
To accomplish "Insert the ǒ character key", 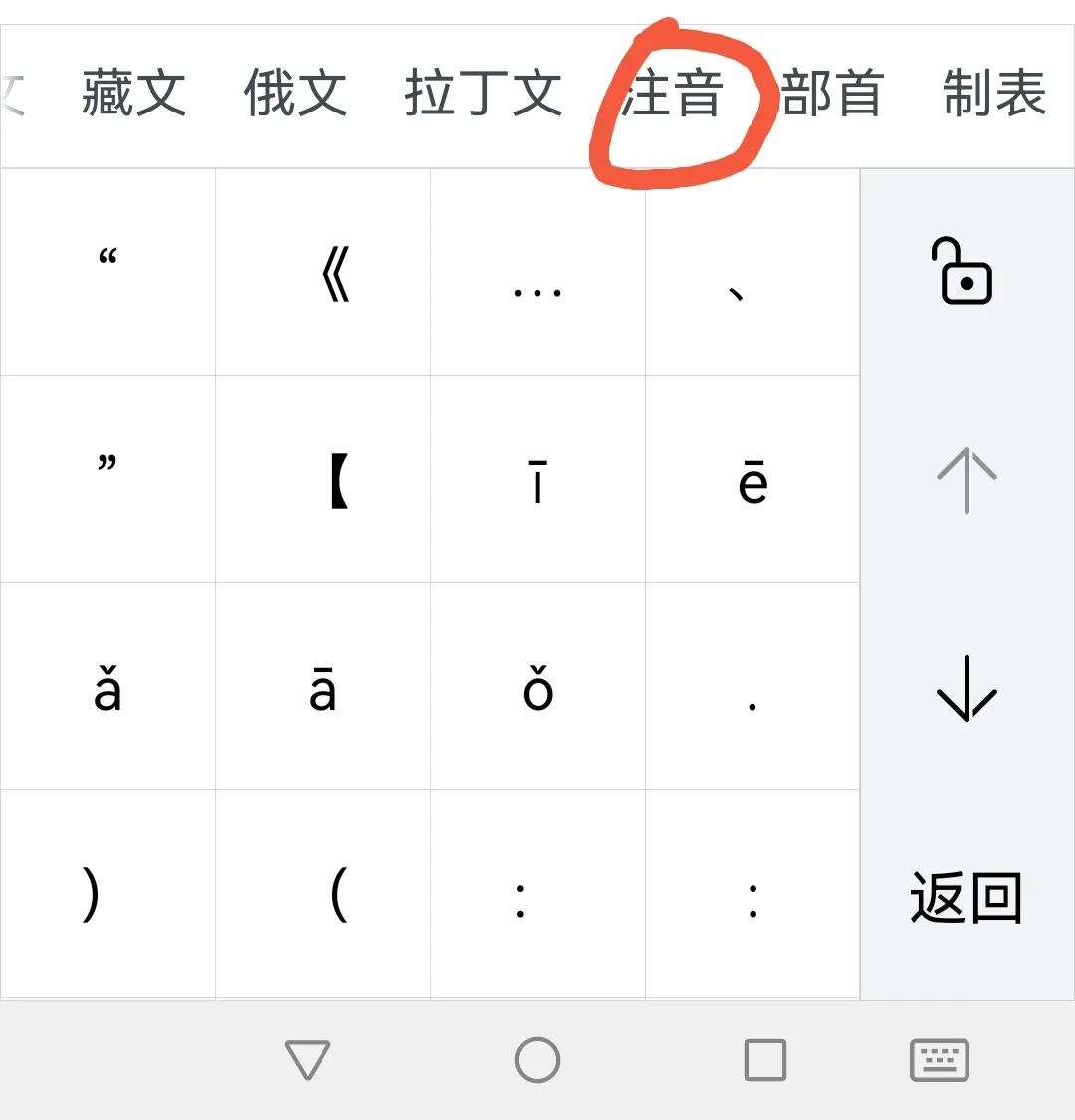I will coord(537,689).
